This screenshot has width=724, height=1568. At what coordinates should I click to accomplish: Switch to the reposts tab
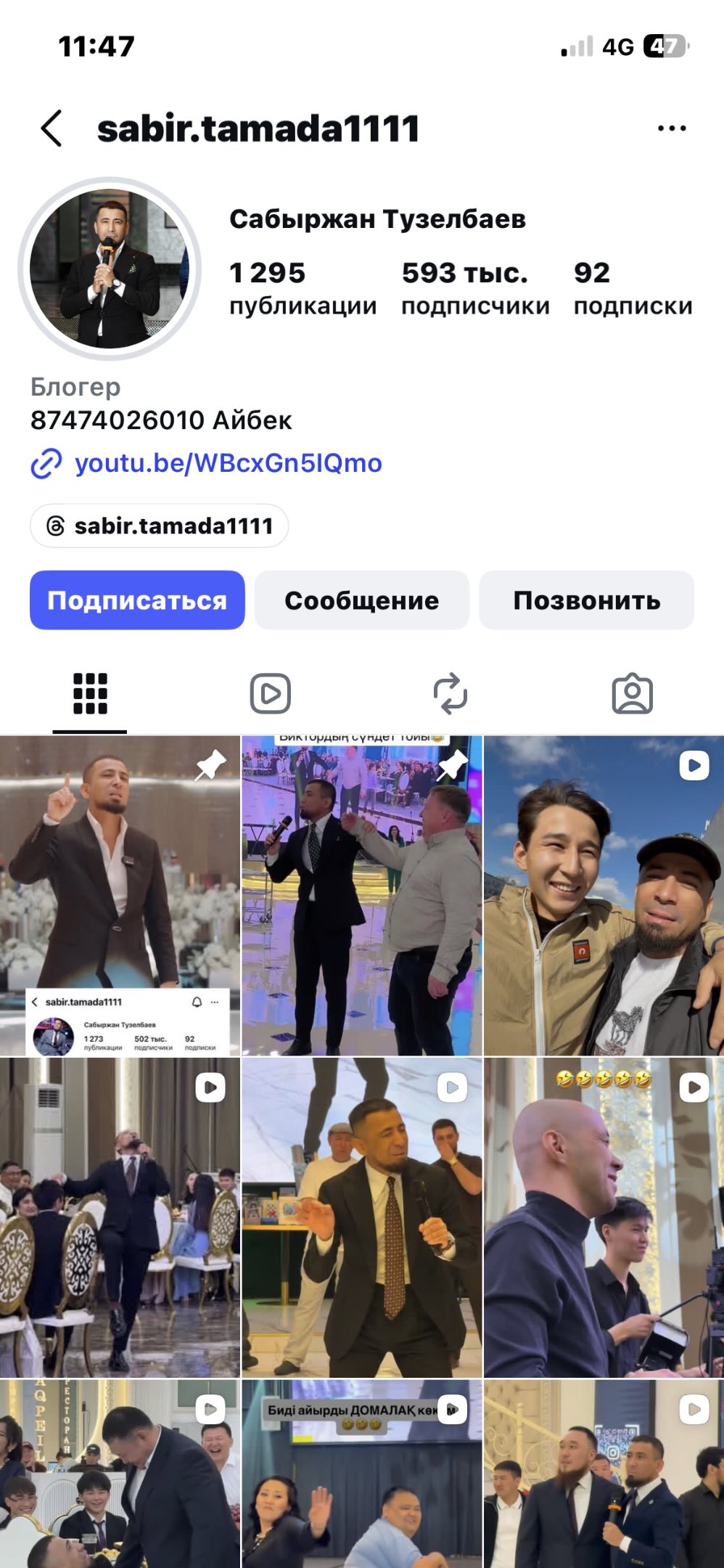(x=451, y=694)
